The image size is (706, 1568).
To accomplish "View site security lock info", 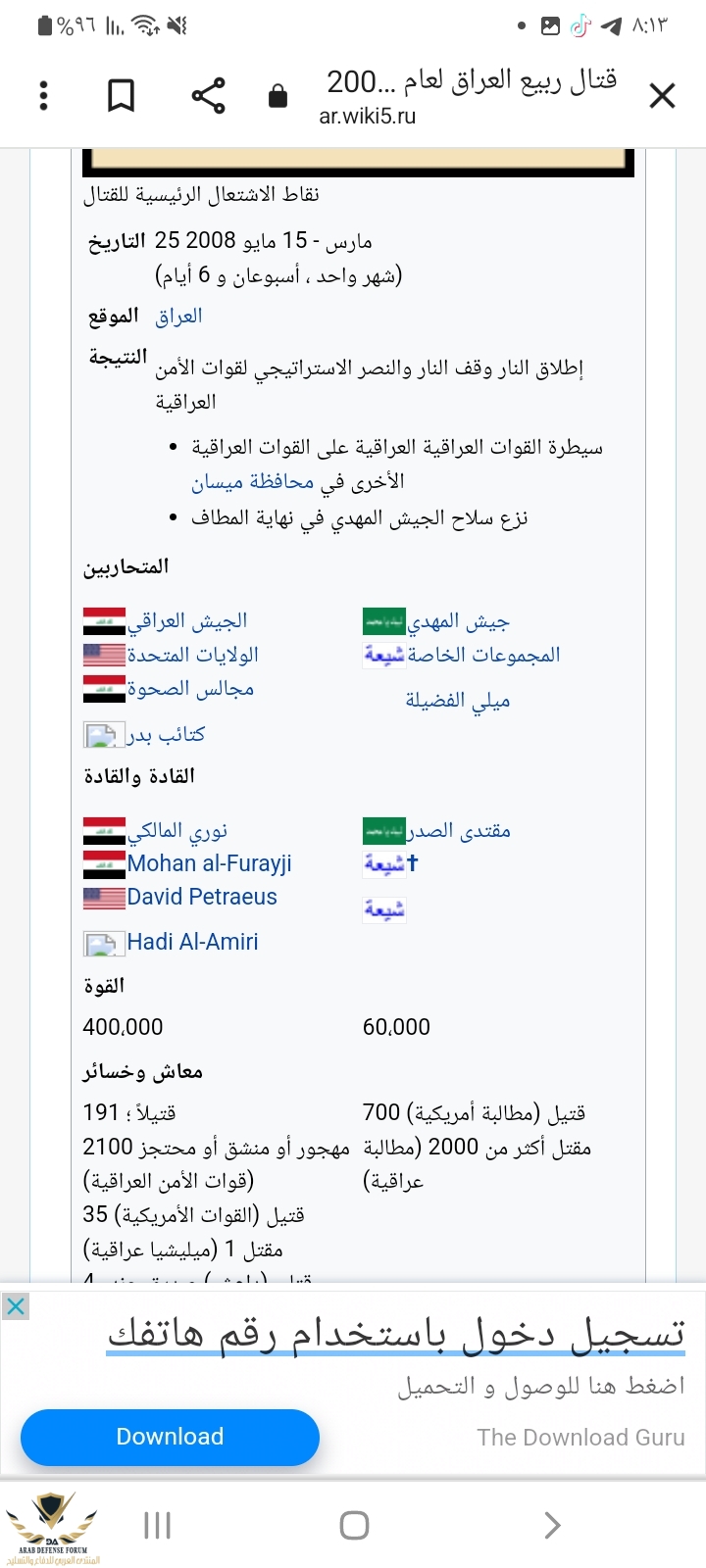I will (278, 96).
